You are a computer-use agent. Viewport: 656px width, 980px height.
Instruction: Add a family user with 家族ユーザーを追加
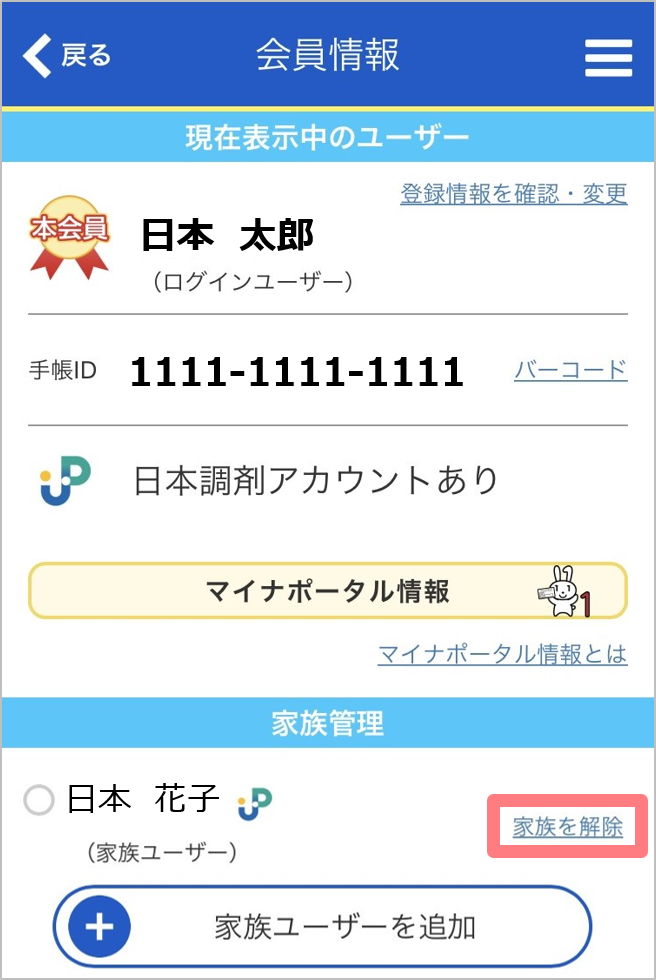pos(322,927)
